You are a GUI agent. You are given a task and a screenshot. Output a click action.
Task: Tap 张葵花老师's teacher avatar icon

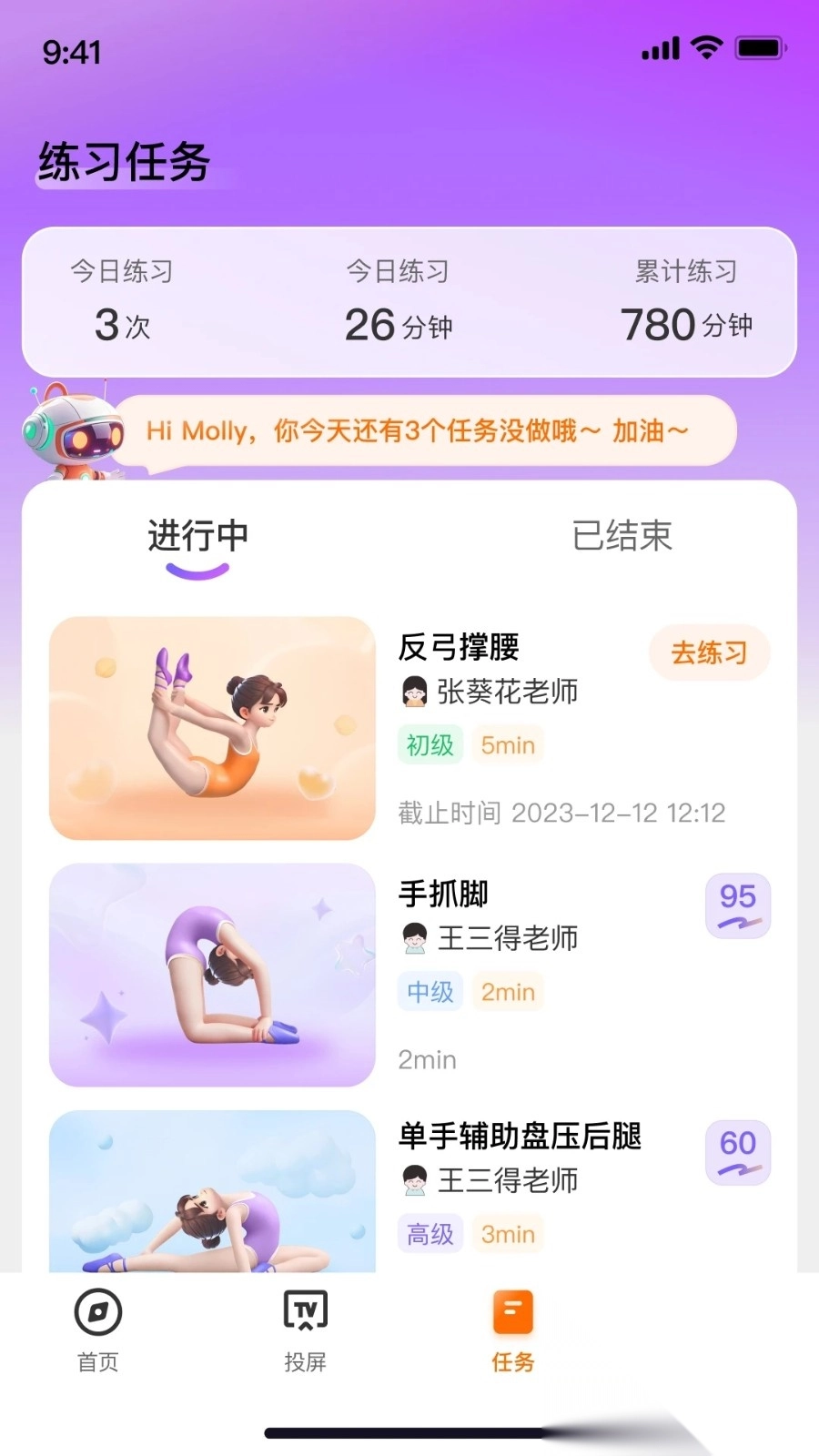point(416,692)
